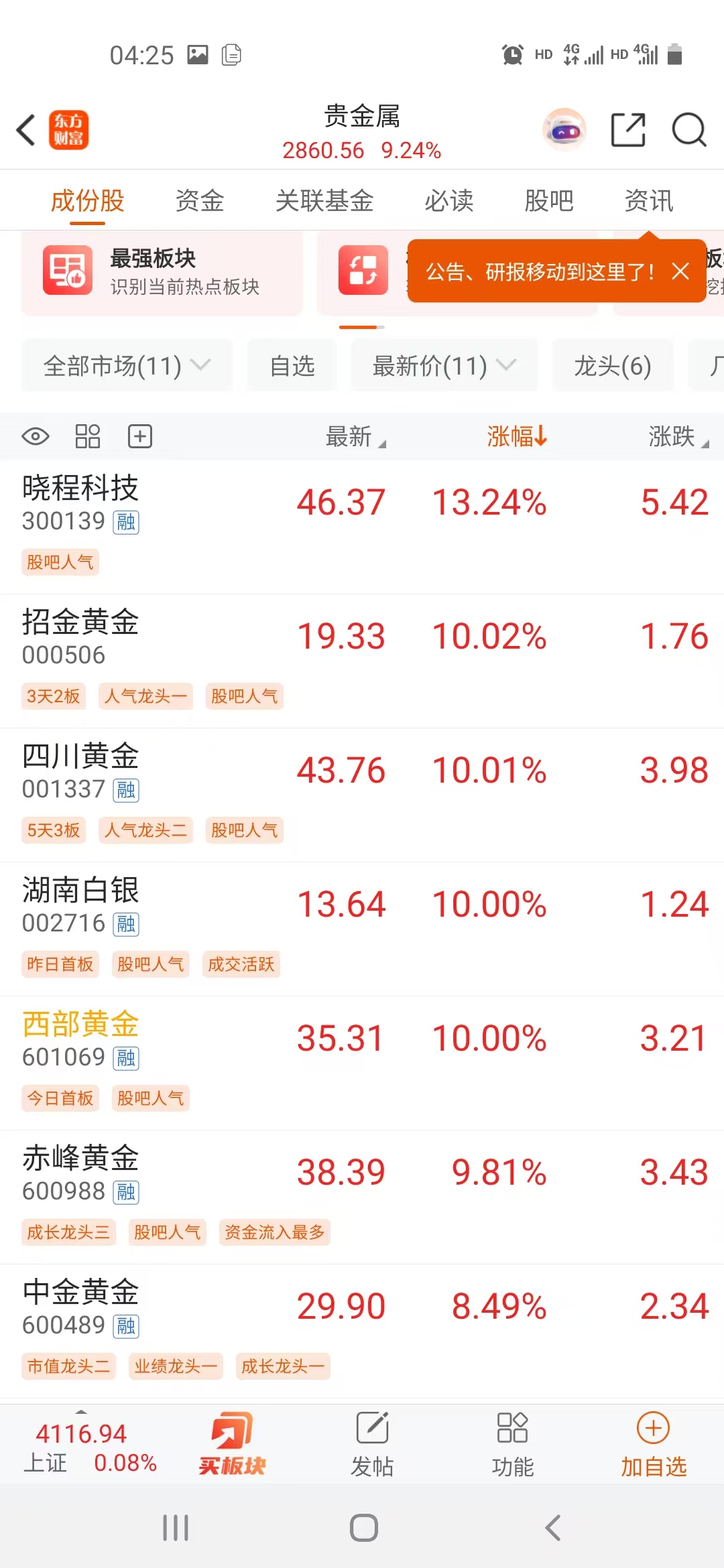Expand the 最新价(11) dropdown
724x1568 pixels.
tap(444, 366)
